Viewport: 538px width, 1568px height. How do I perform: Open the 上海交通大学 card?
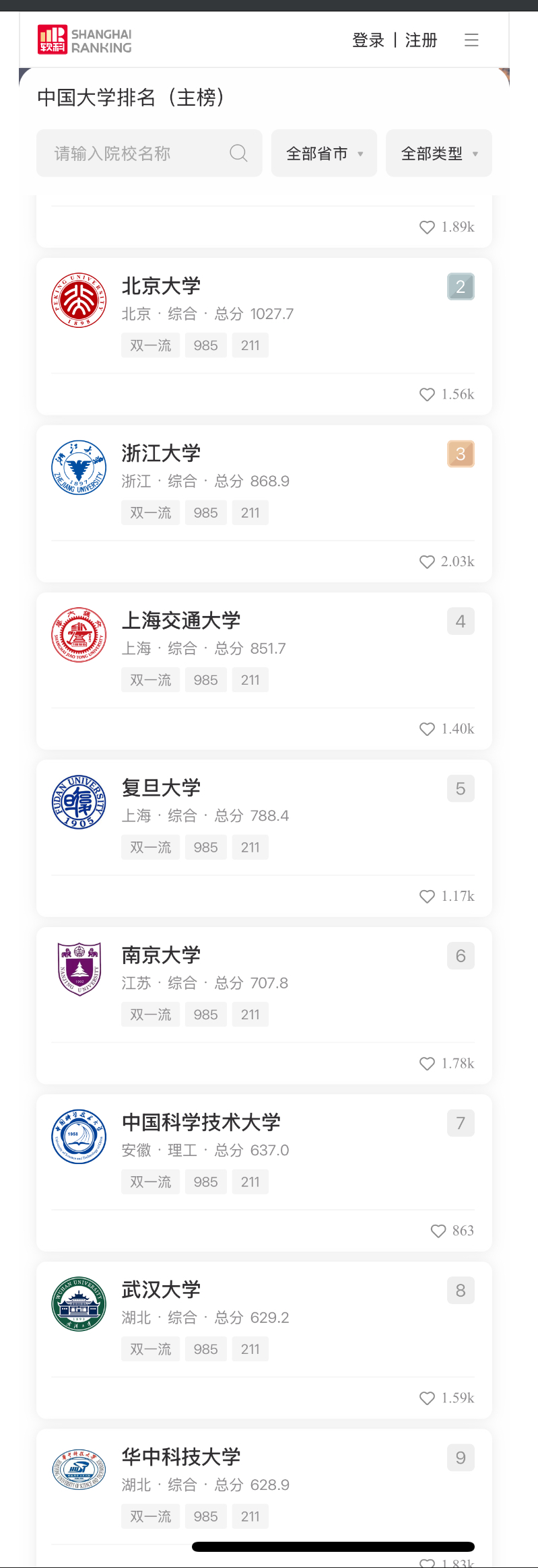point(180,620)
